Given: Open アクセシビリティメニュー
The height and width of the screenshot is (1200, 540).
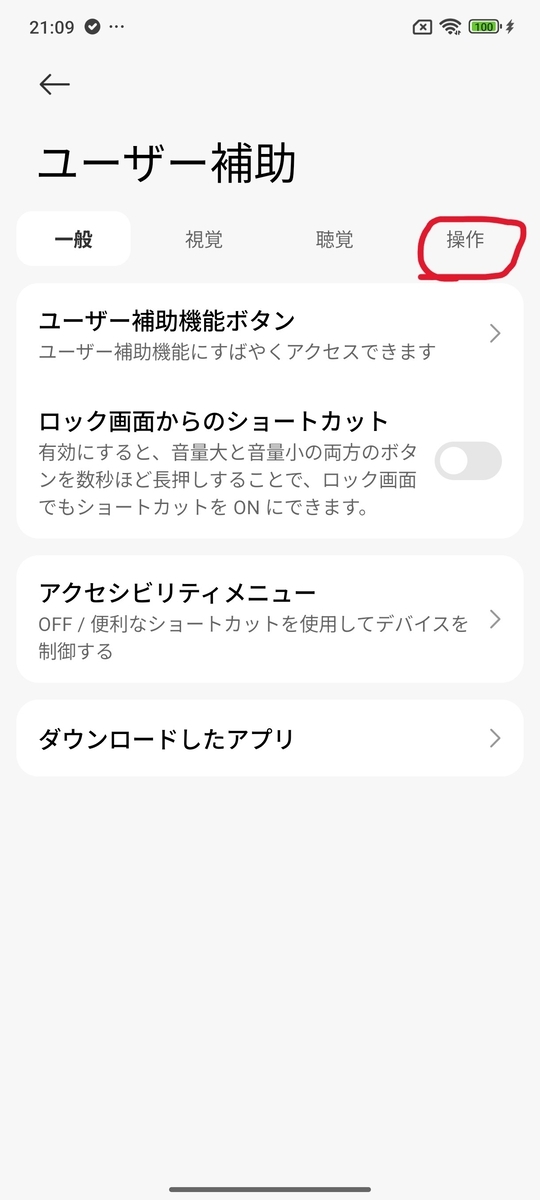Looking at the screenshot, I should coord(270,619).
